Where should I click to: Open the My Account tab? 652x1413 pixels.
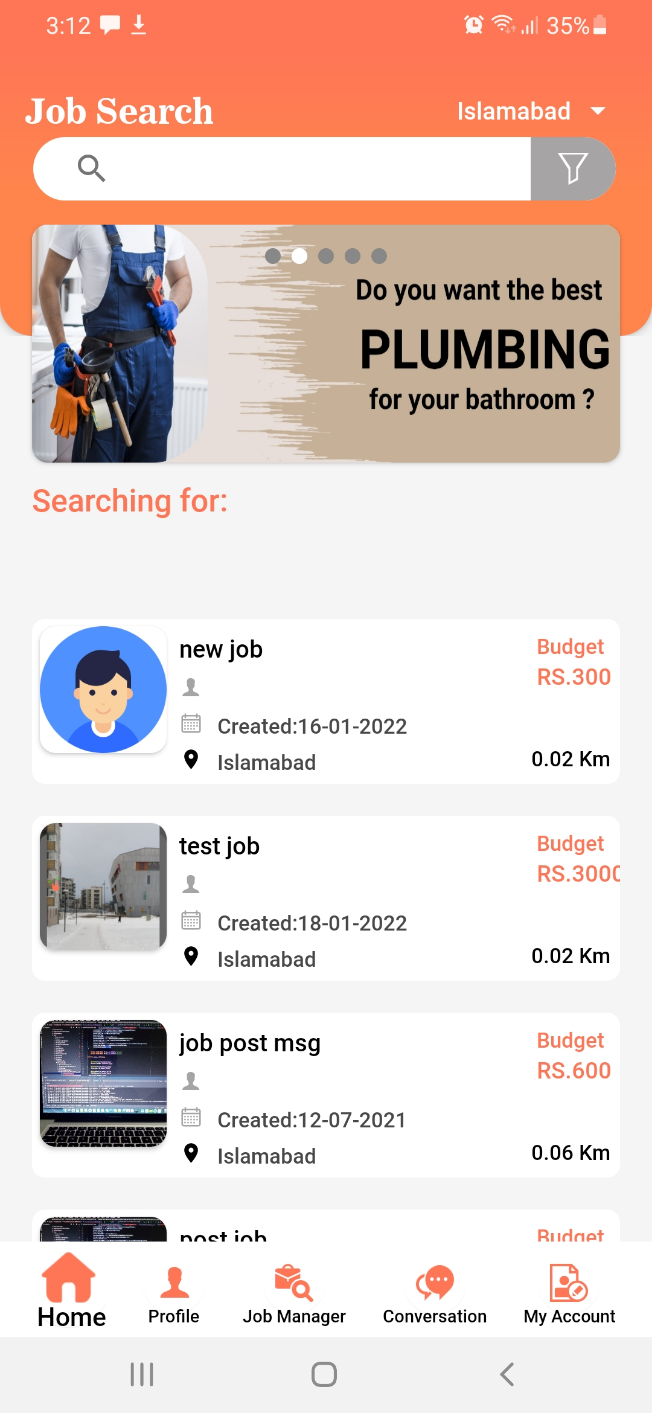(569, 1294)
